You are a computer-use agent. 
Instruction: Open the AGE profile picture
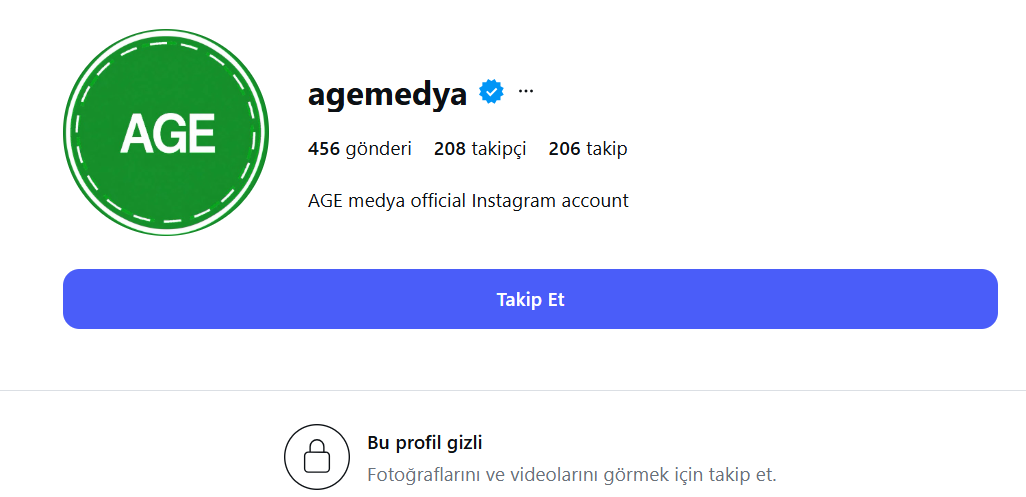(x=166, y=132)
